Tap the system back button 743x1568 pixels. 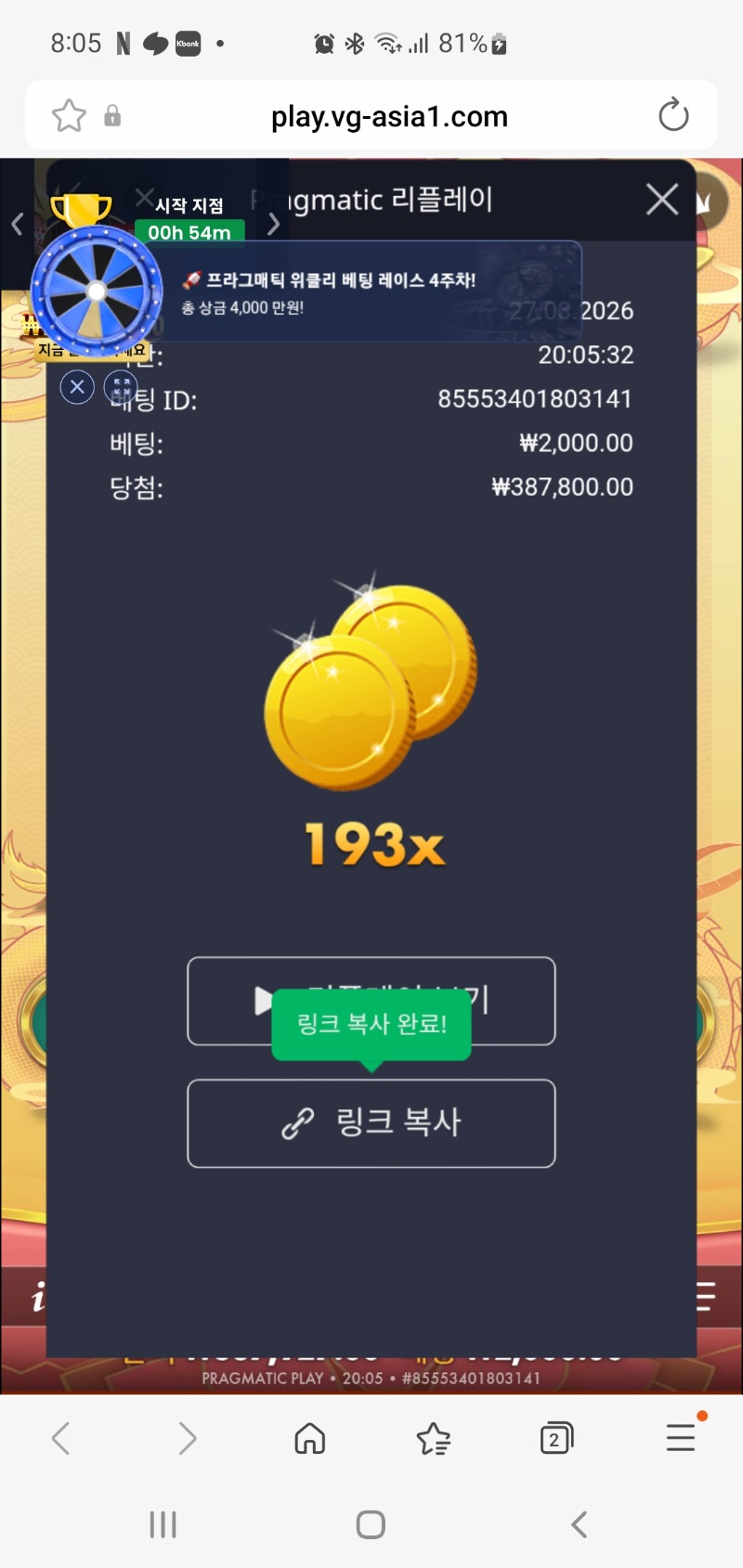[x=579, y=1523]
